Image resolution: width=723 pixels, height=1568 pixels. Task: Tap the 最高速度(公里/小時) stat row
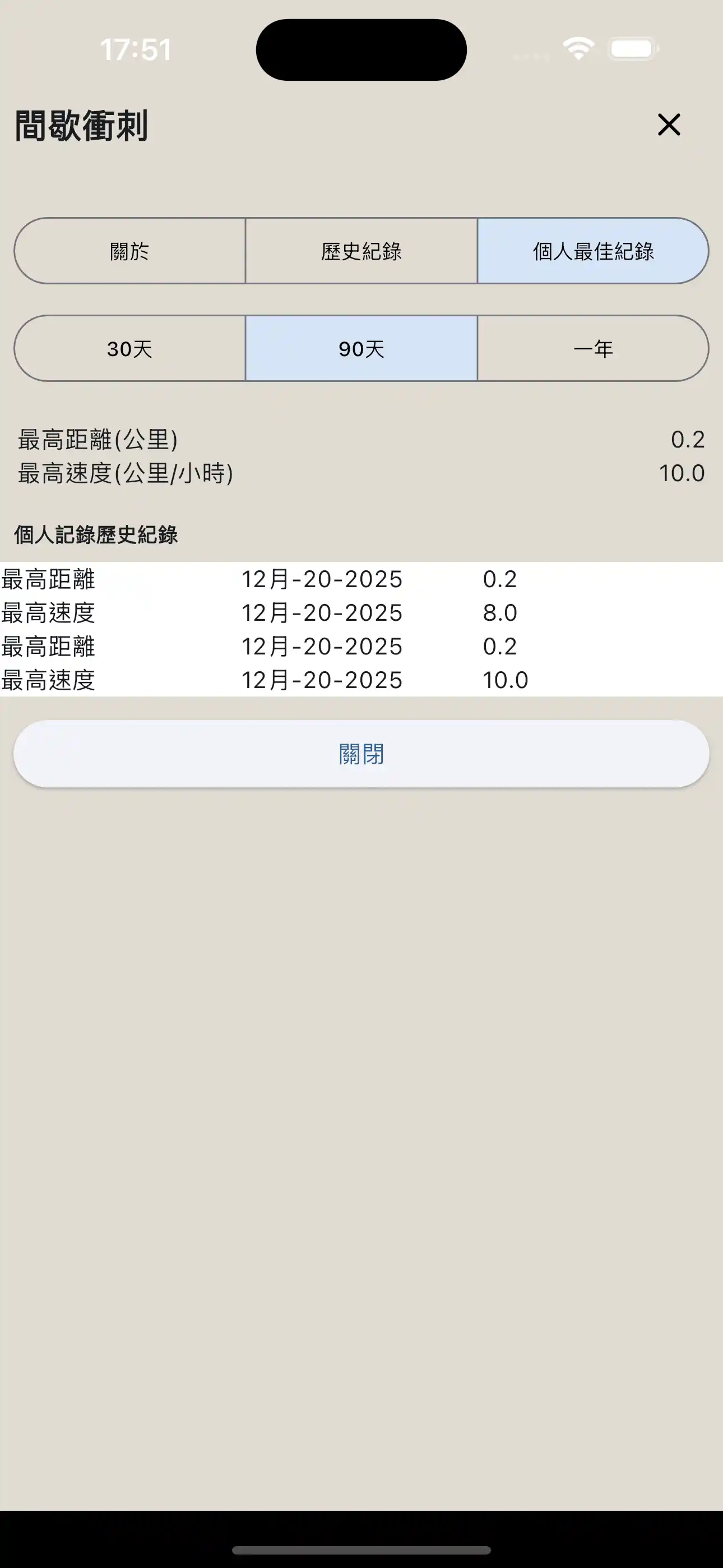coord(361,472)
